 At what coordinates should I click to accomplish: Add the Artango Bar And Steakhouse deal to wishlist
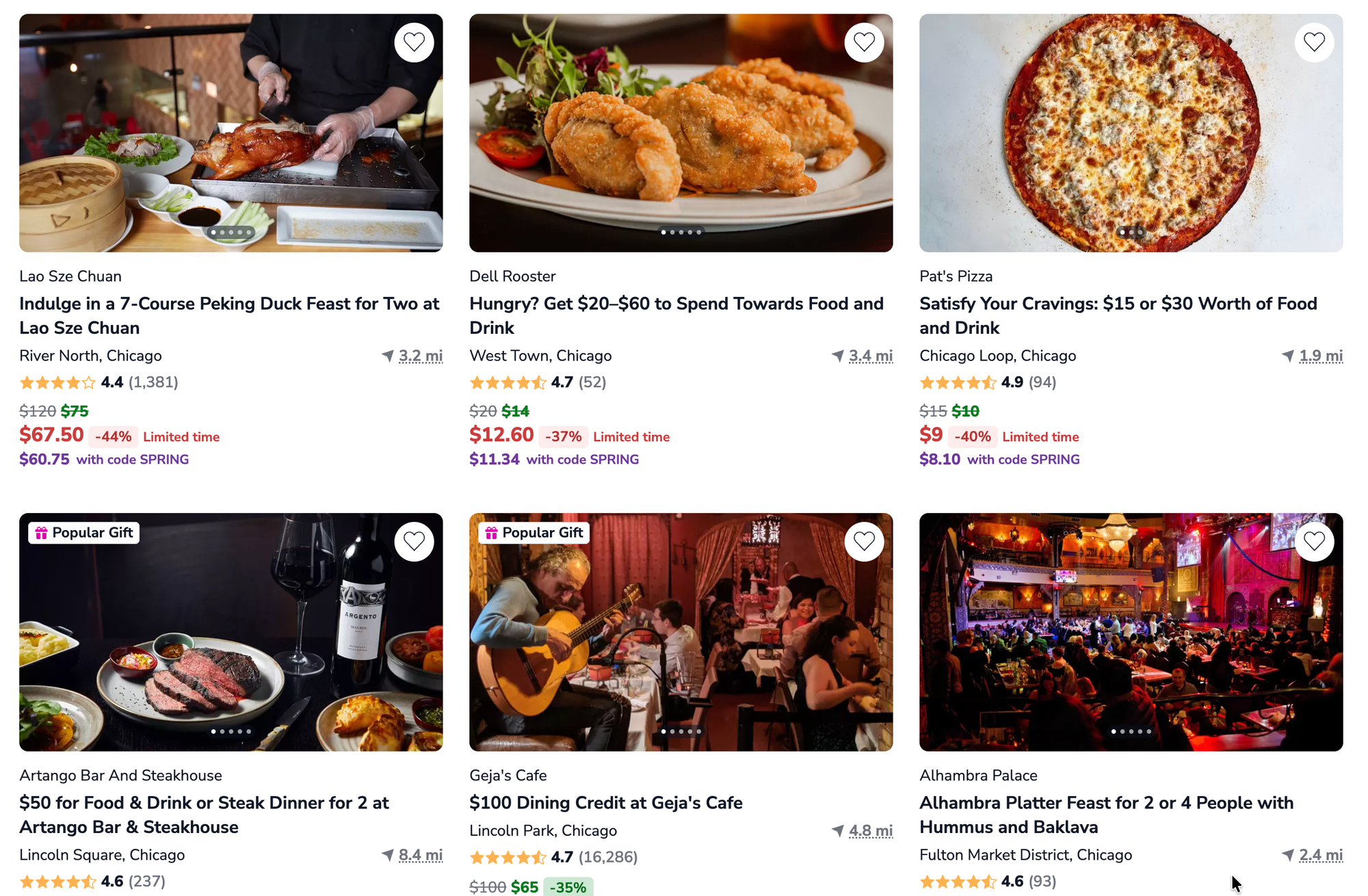[x=414, y=542]
